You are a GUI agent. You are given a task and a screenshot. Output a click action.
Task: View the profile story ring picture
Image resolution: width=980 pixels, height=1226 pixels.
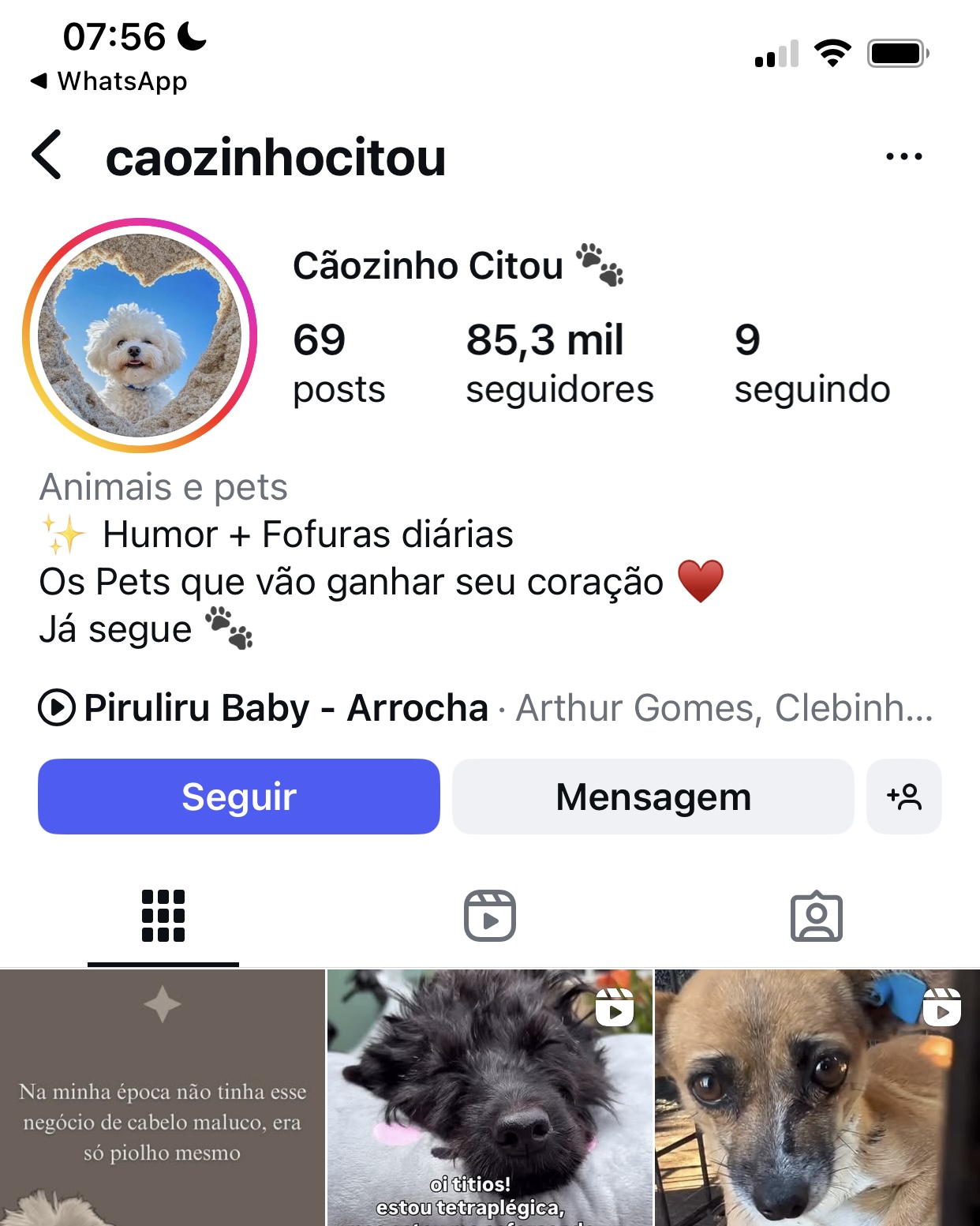(x=140, y=336)
